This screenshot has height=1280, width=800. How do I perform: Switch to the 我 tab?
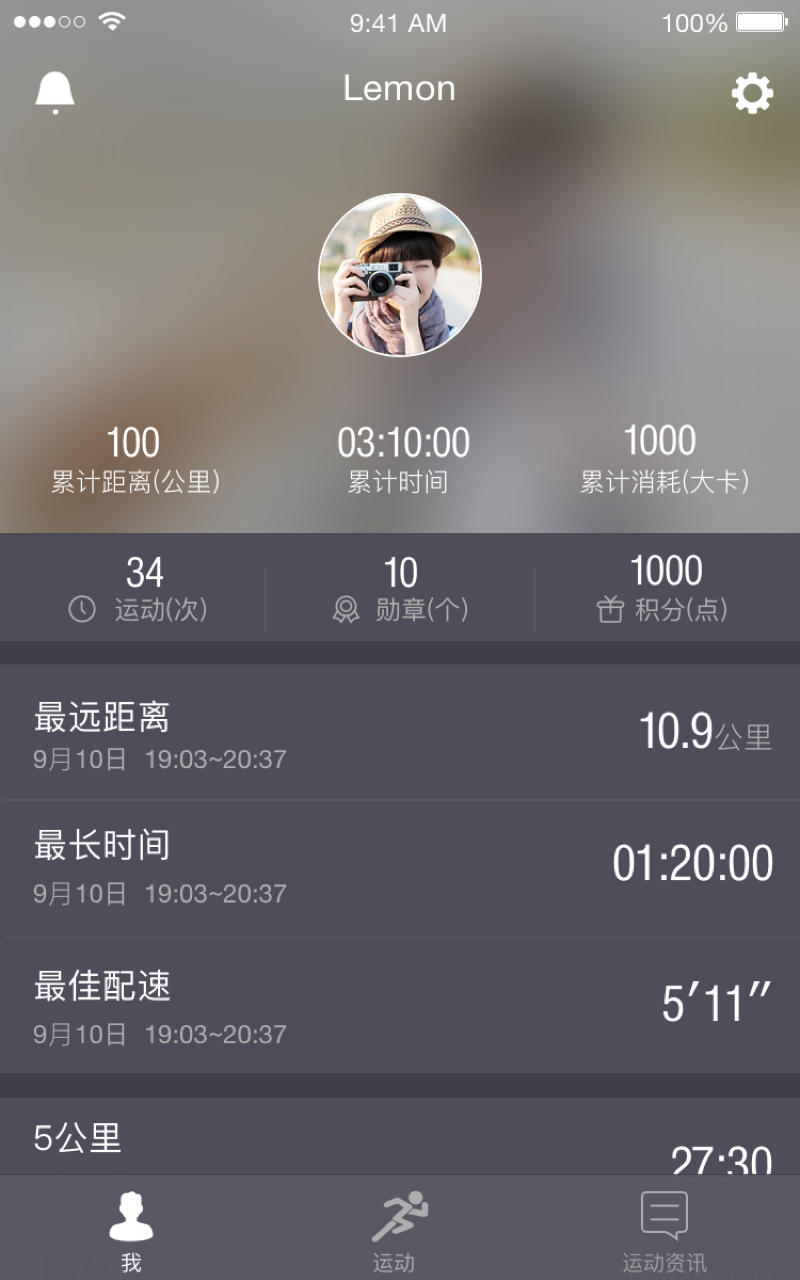coord(131,1230)
